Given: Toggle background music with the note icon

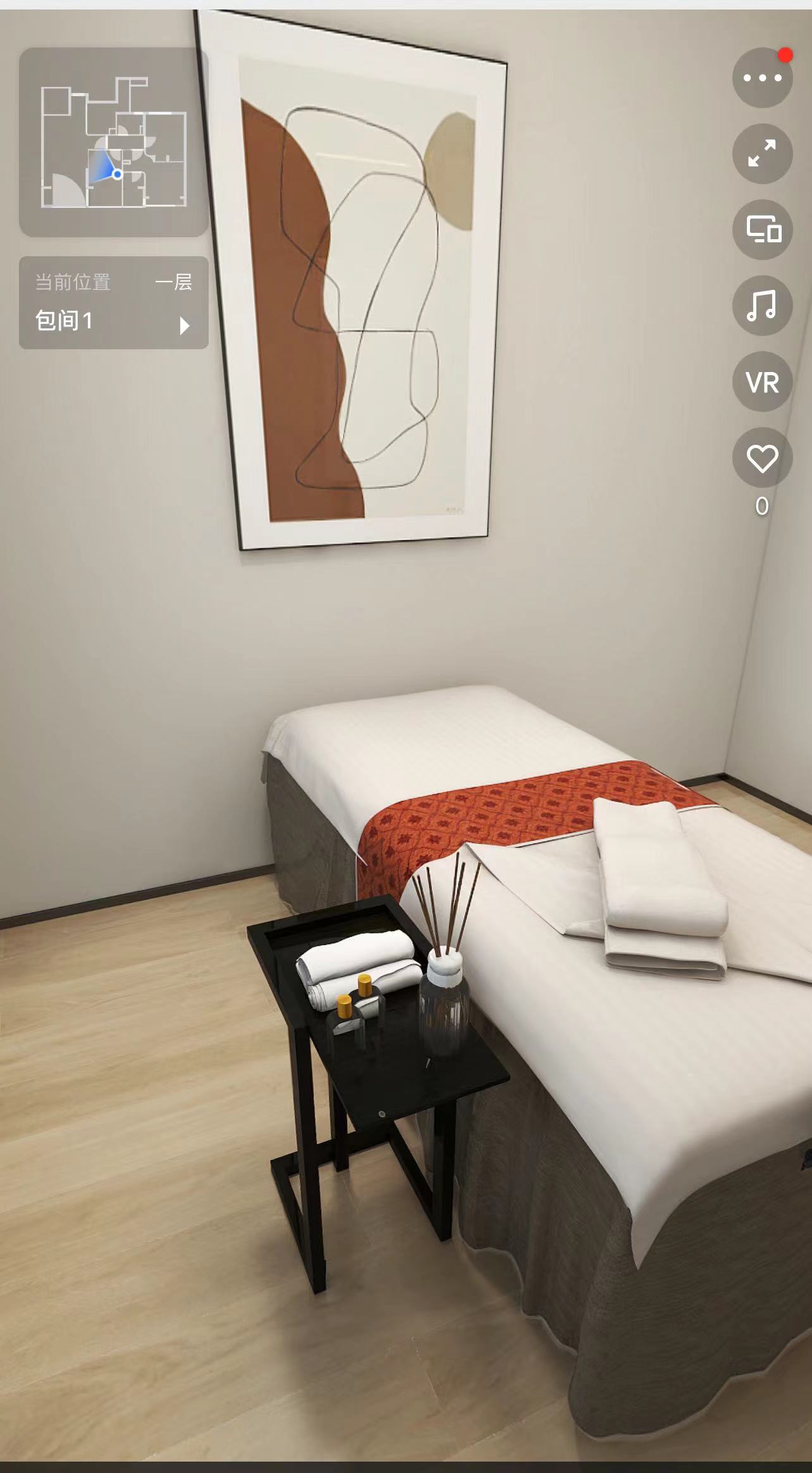Looking at the screenshot, I should 762,306.
